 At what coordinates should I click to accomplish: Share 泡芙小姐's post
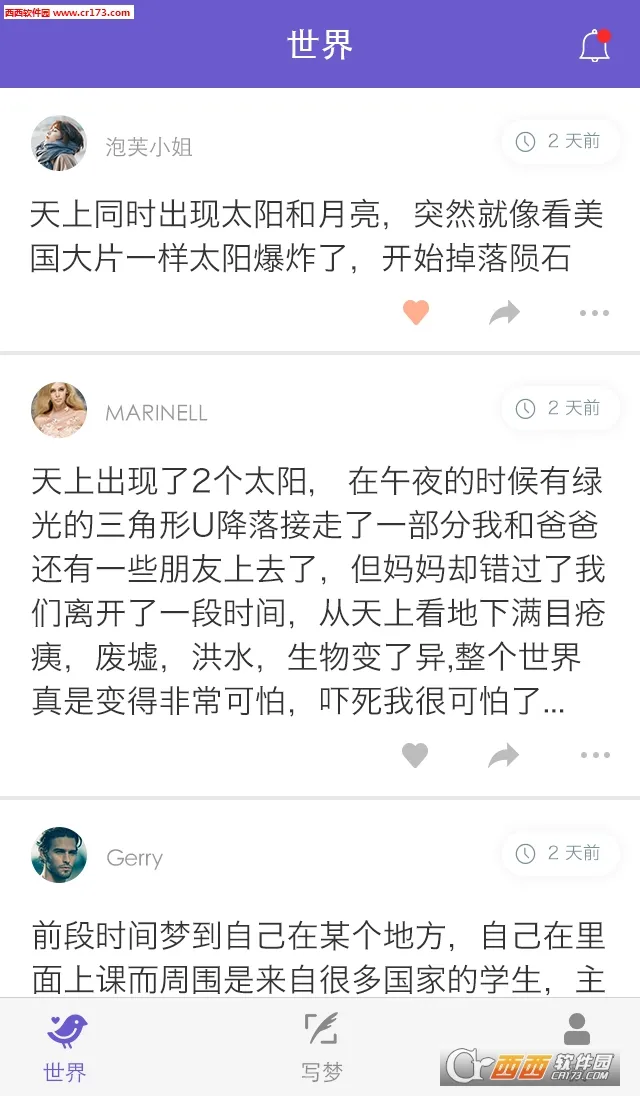pyautogui.click(x=504, y=313)
